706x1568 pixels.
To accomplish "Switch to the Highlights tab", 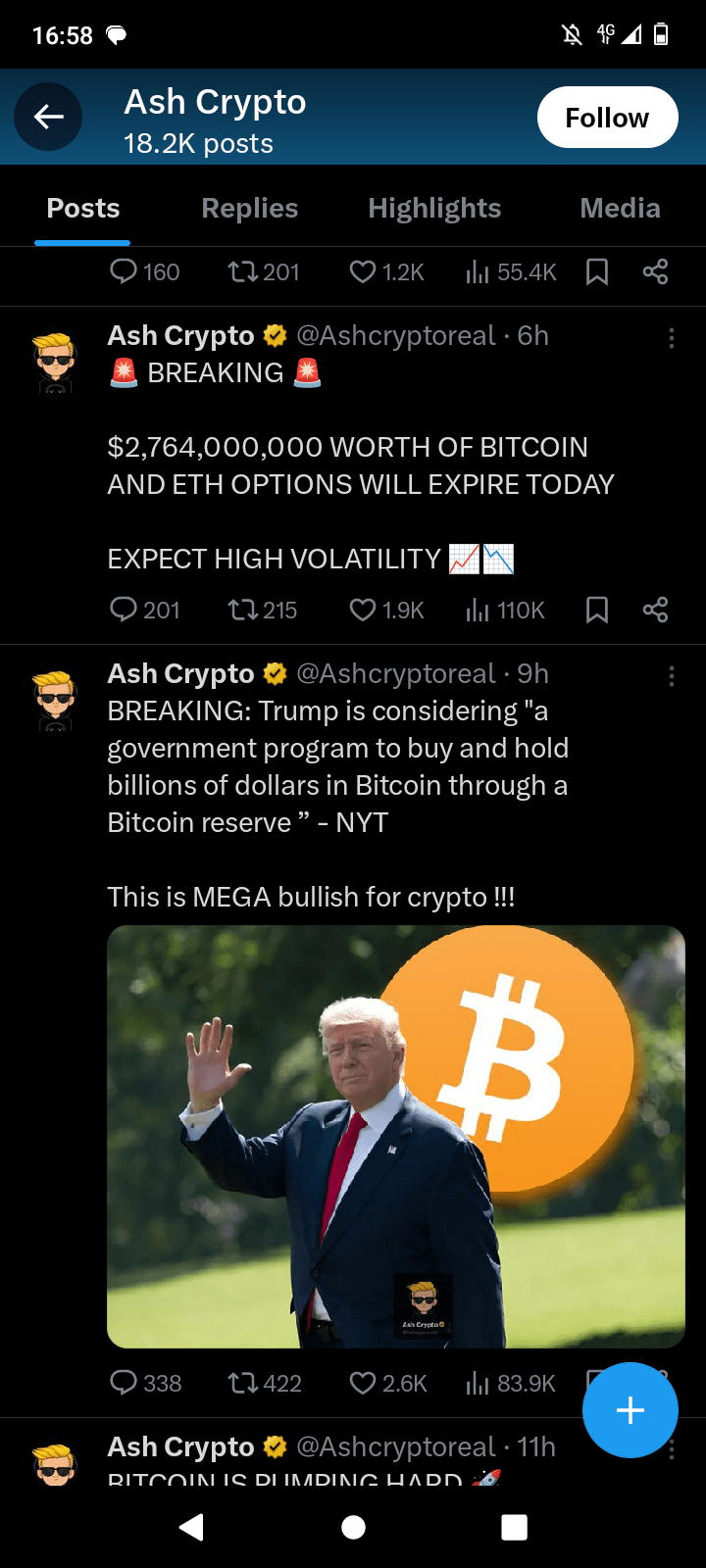I will [x=434, y=208].
